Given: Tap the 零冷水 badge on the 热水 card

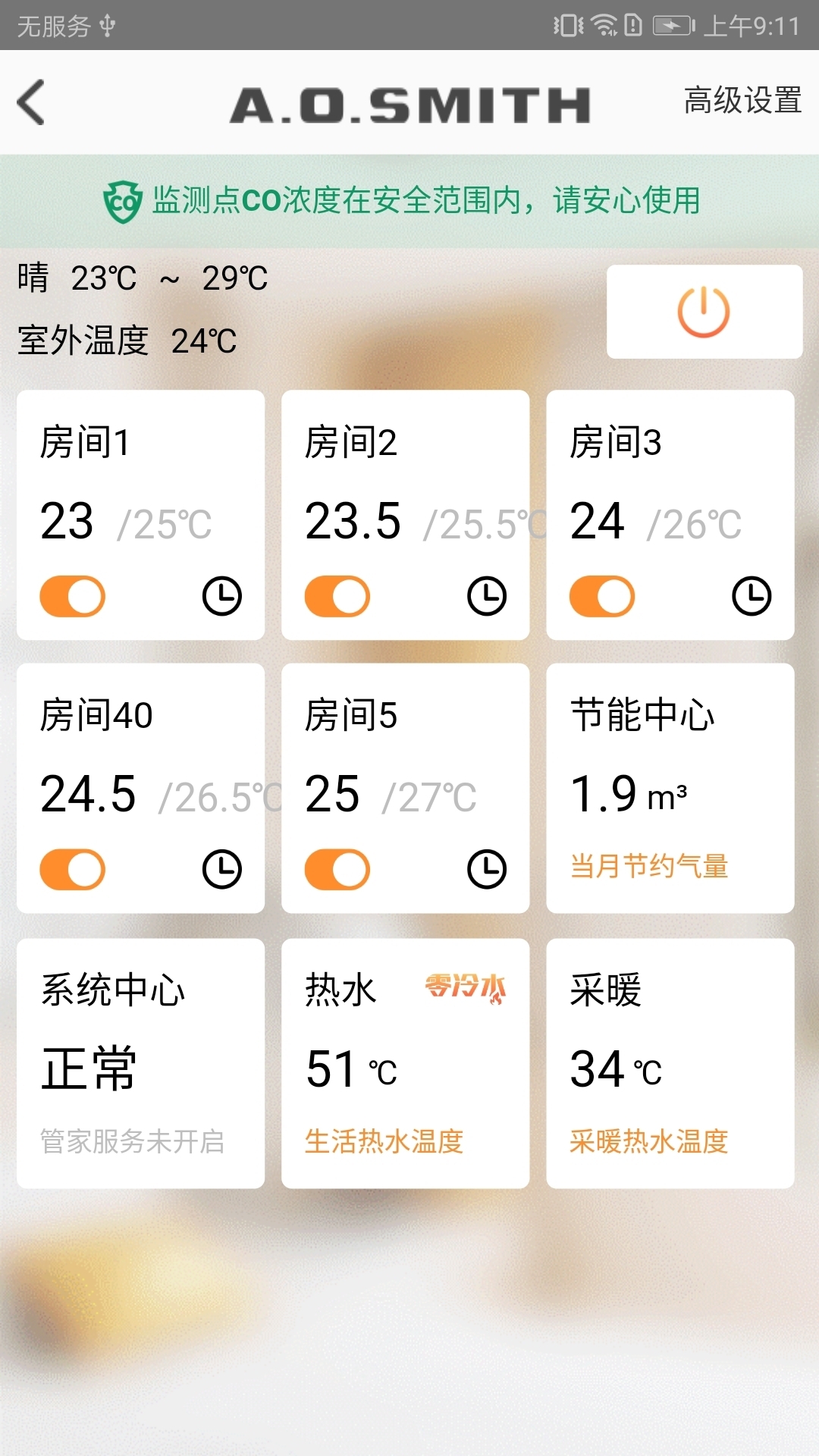Looking at the screenshot, I should (x=464, y=988).
